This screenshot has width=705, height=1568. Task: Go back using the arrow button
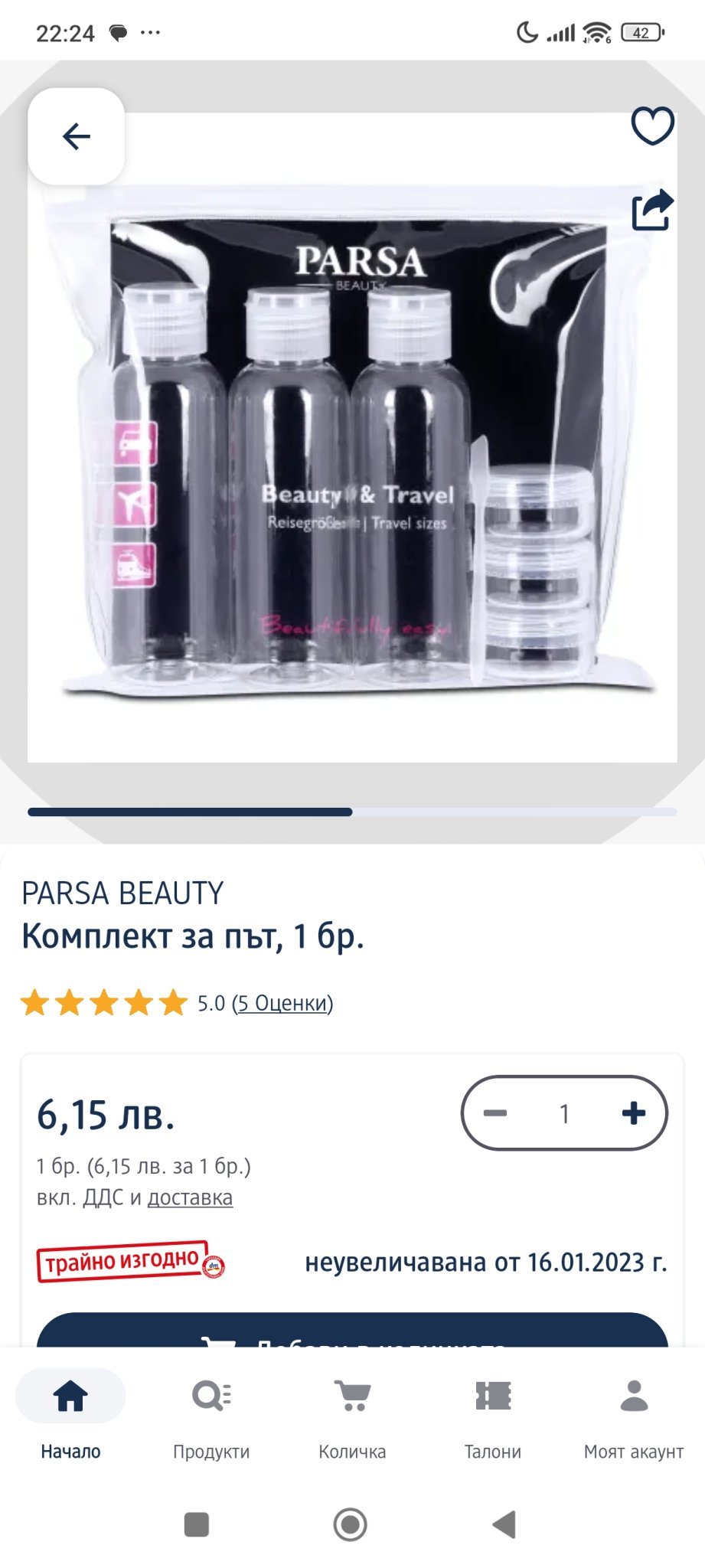76,136
